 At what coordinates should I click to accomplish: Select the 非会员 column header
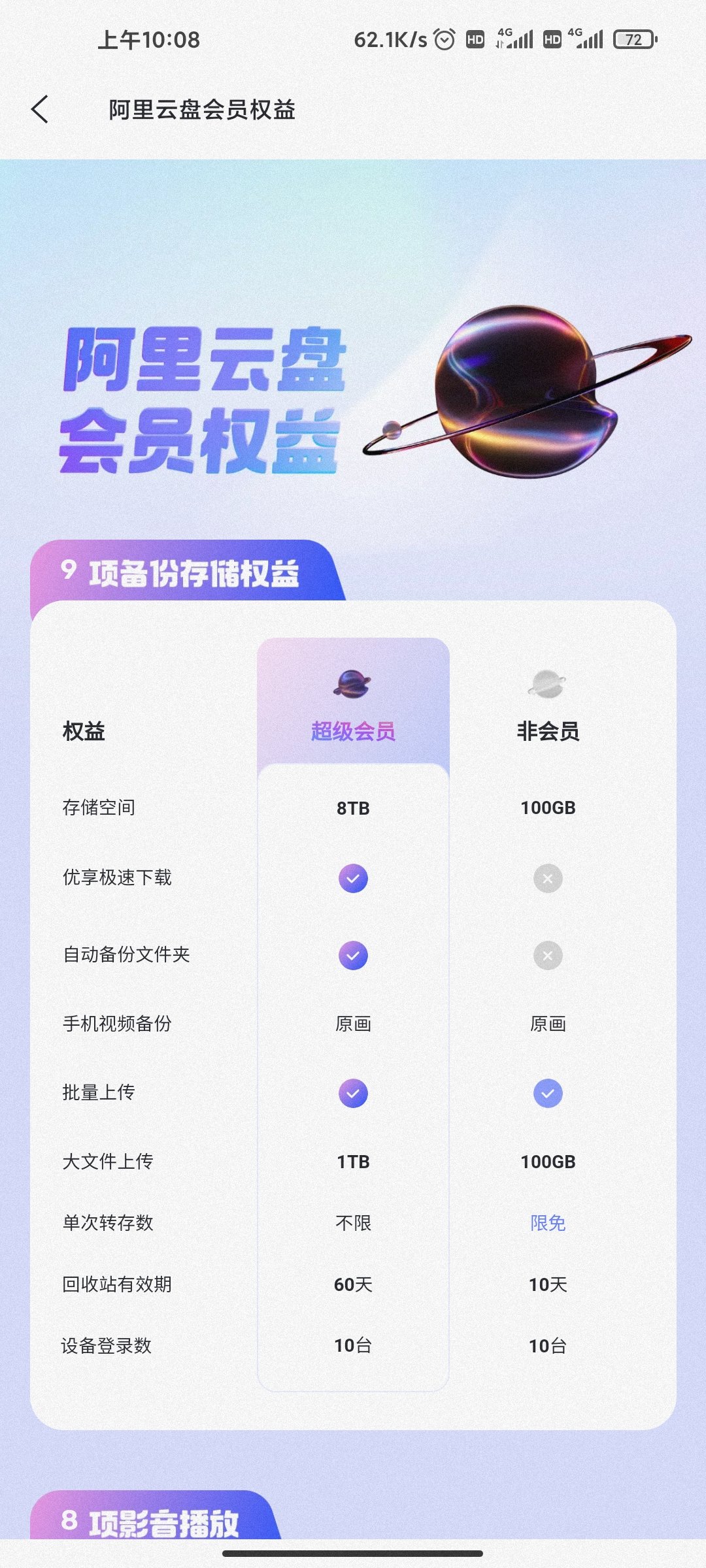(548, 732)
